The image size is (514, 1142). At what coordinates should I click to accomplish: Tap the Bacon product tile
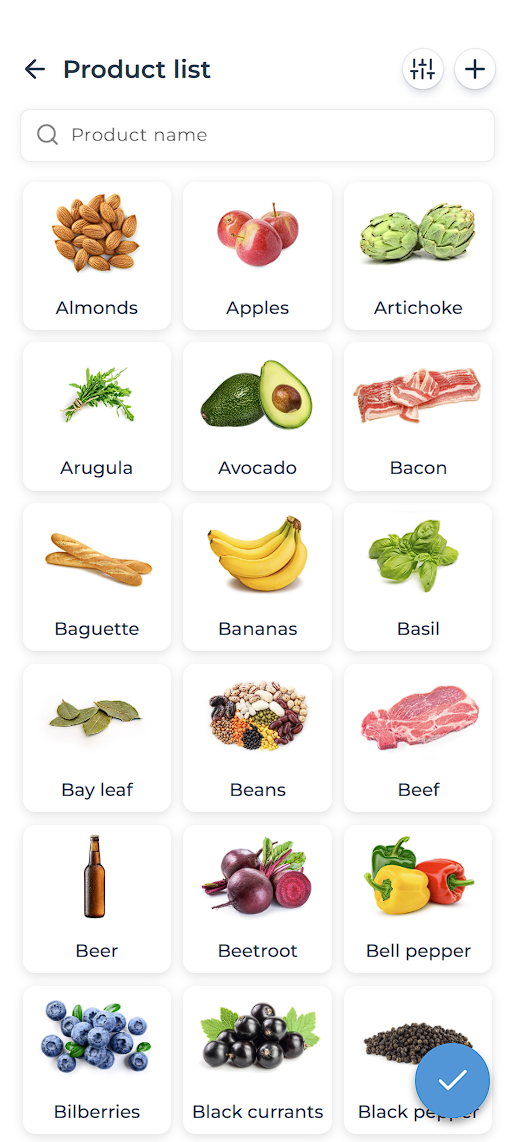(418, 417)
